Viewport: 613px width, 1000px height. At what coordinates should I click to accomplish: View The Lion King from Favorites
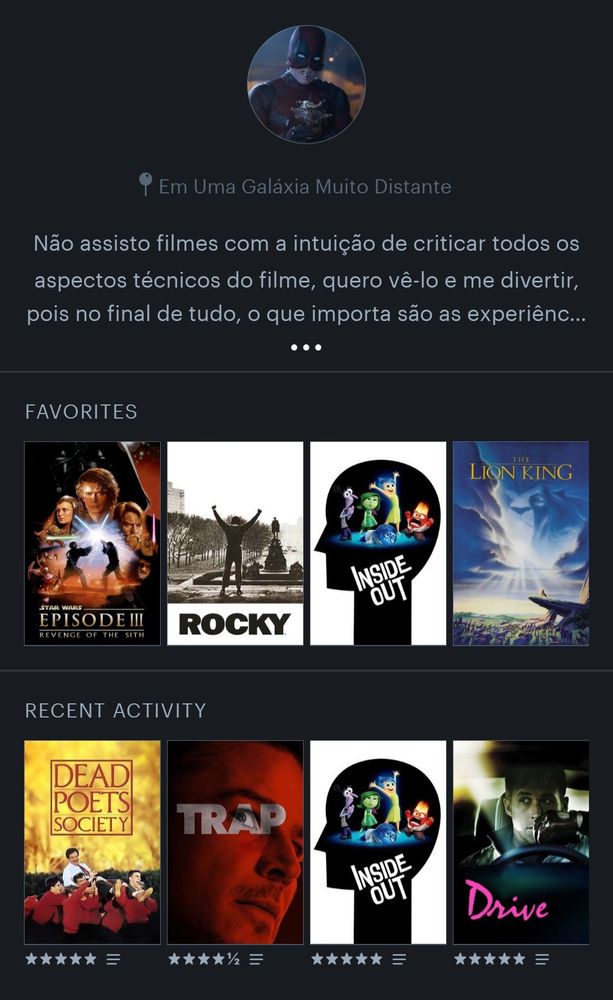[521, 543]
